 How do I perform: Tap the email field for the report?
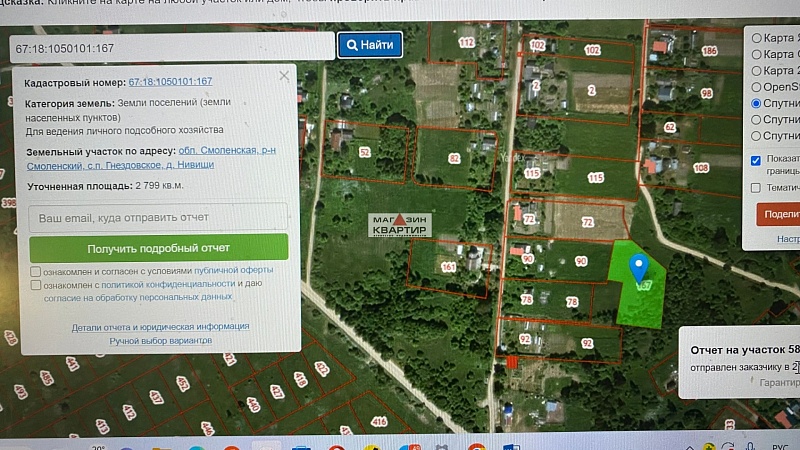(158, 217)
